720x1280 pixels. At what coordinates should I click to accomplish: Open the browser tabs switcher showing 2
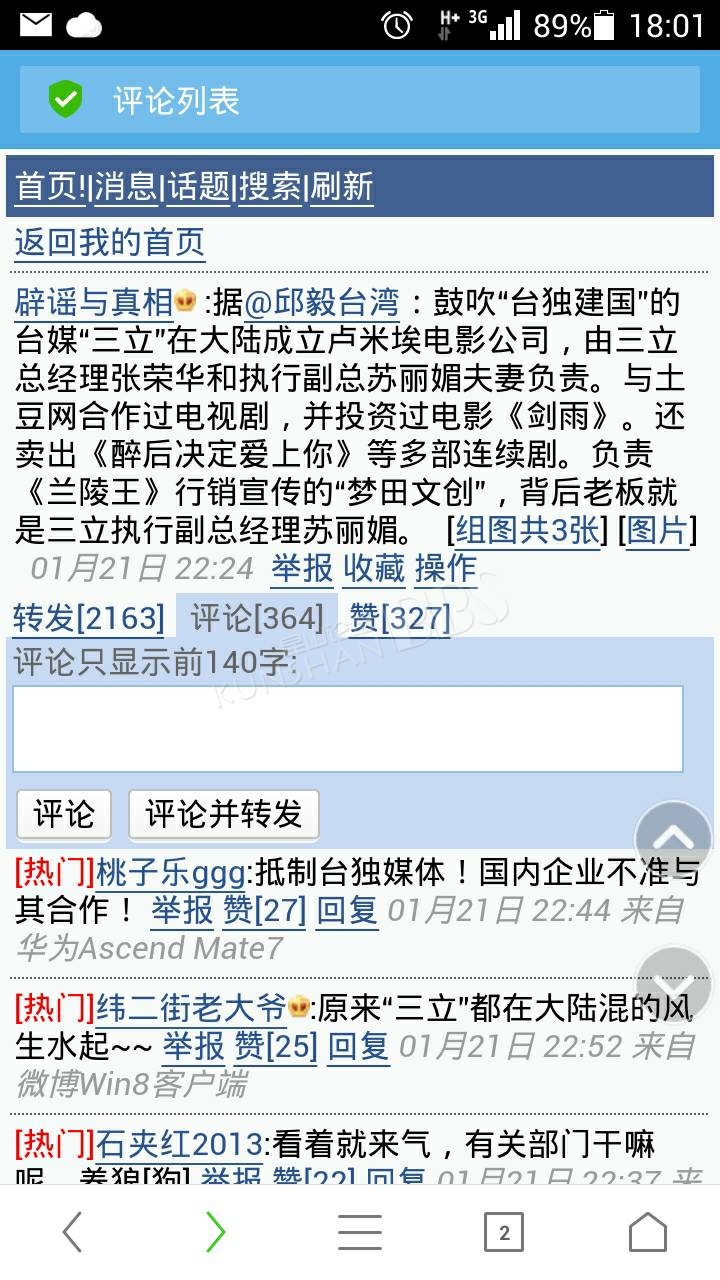click(x=504, y=1233)
